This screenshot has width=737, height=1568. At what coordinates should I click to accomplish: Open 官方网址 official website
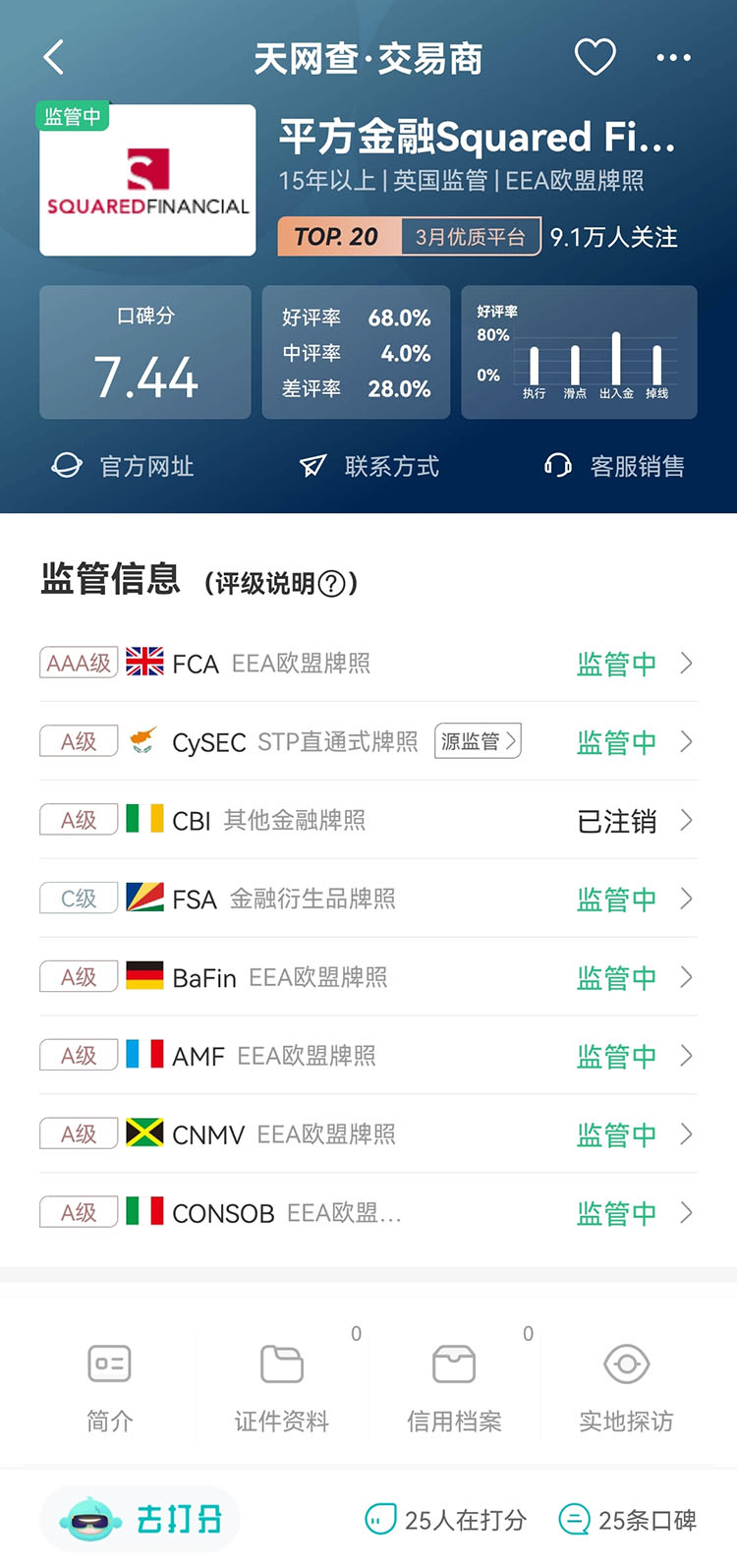click(123, 466)
